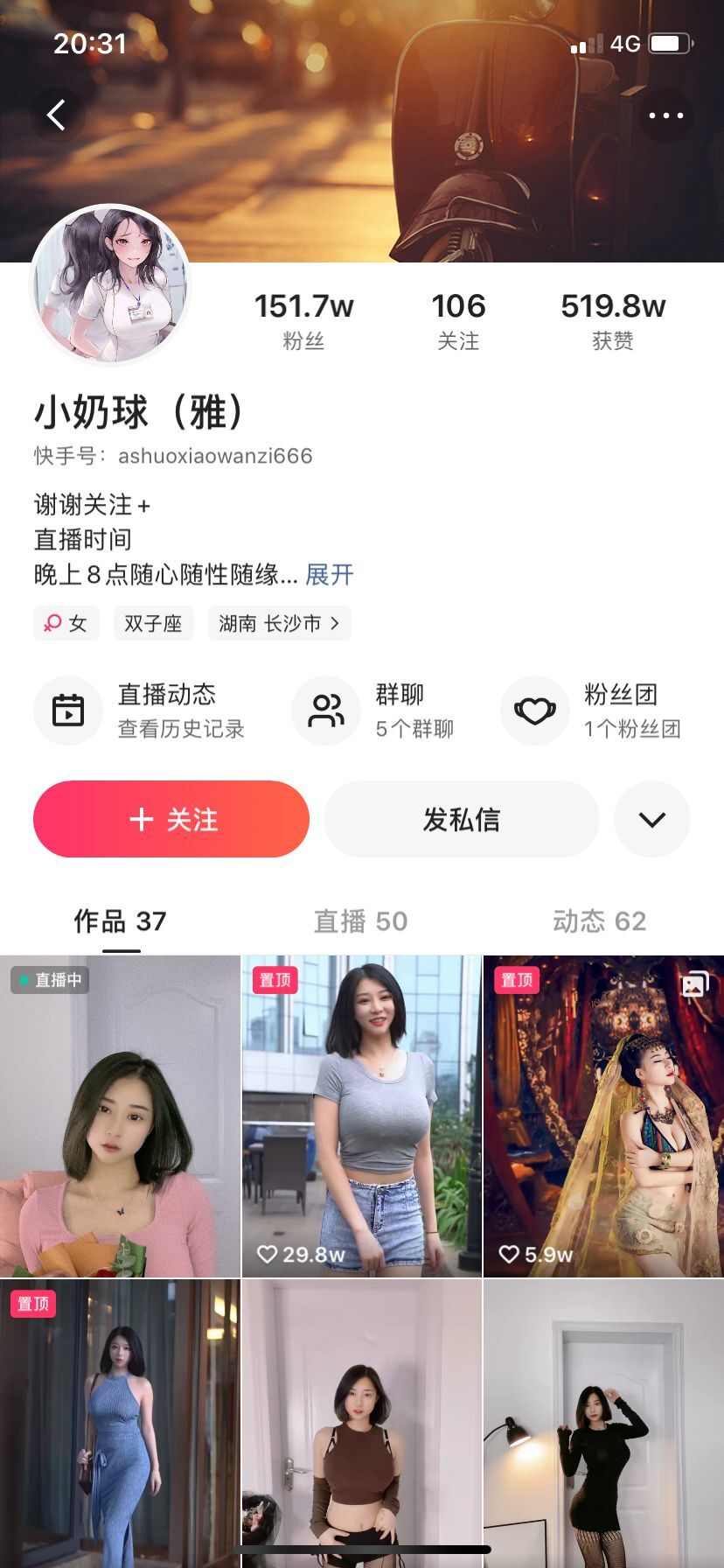Viewport: 724px width, 1568px height.
Task: Open pinned video with 29.8w likes
Action: (x=361, y=1116)
